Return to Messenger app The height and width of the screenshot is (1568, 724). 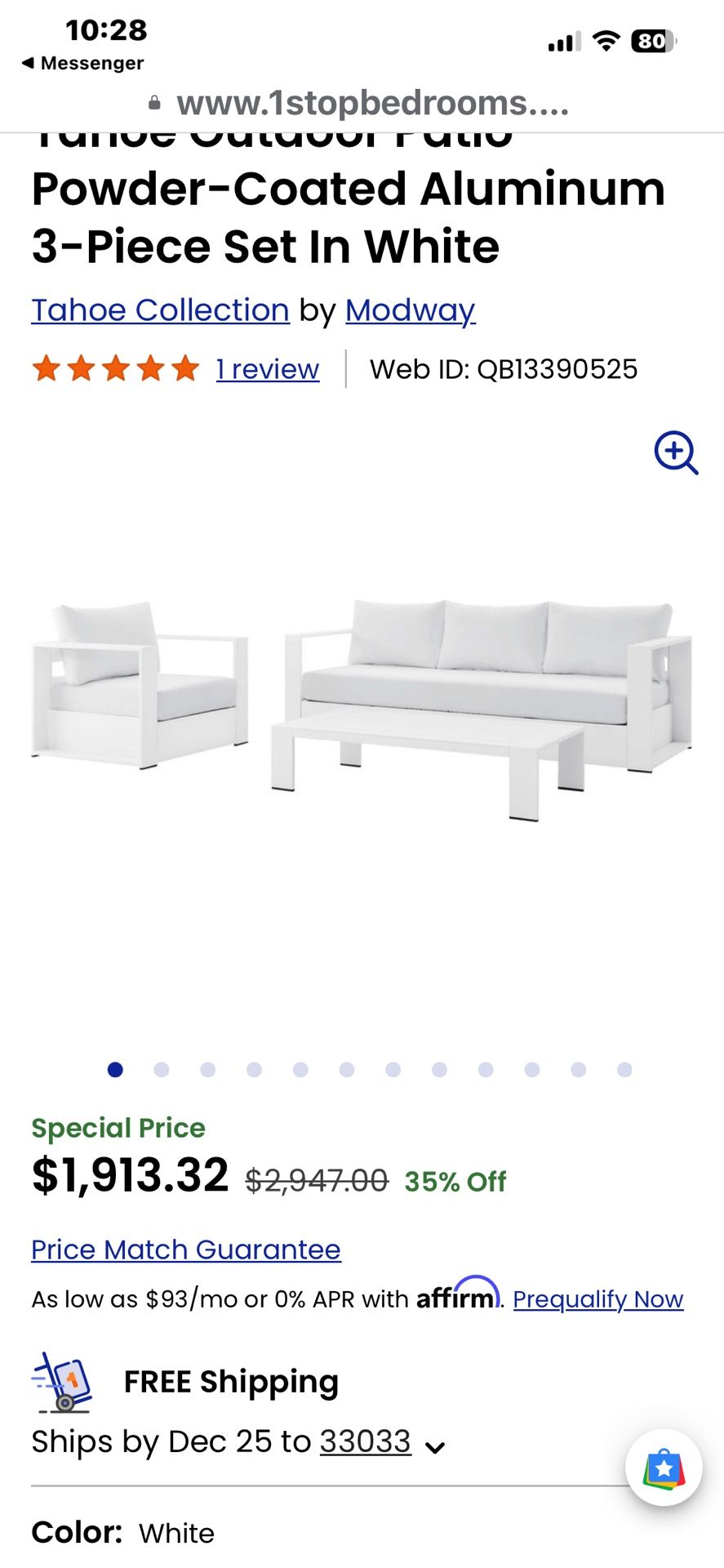coord(83,63)
